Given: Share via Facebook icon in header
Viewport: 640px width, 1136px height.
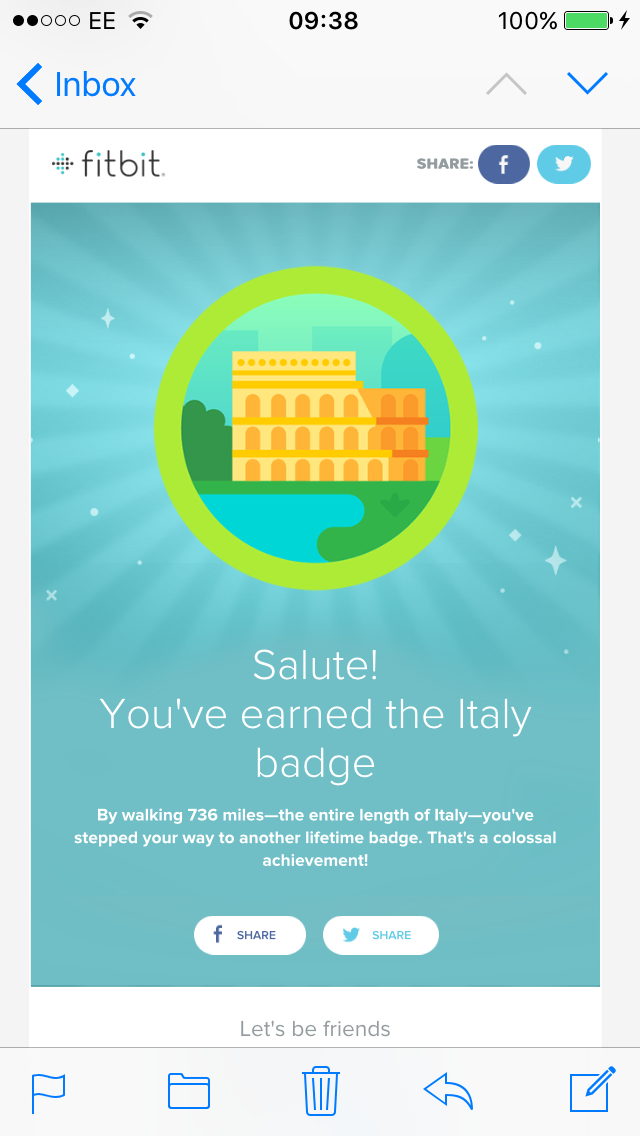Looking at the screenshot, I should tap(504, 164).
